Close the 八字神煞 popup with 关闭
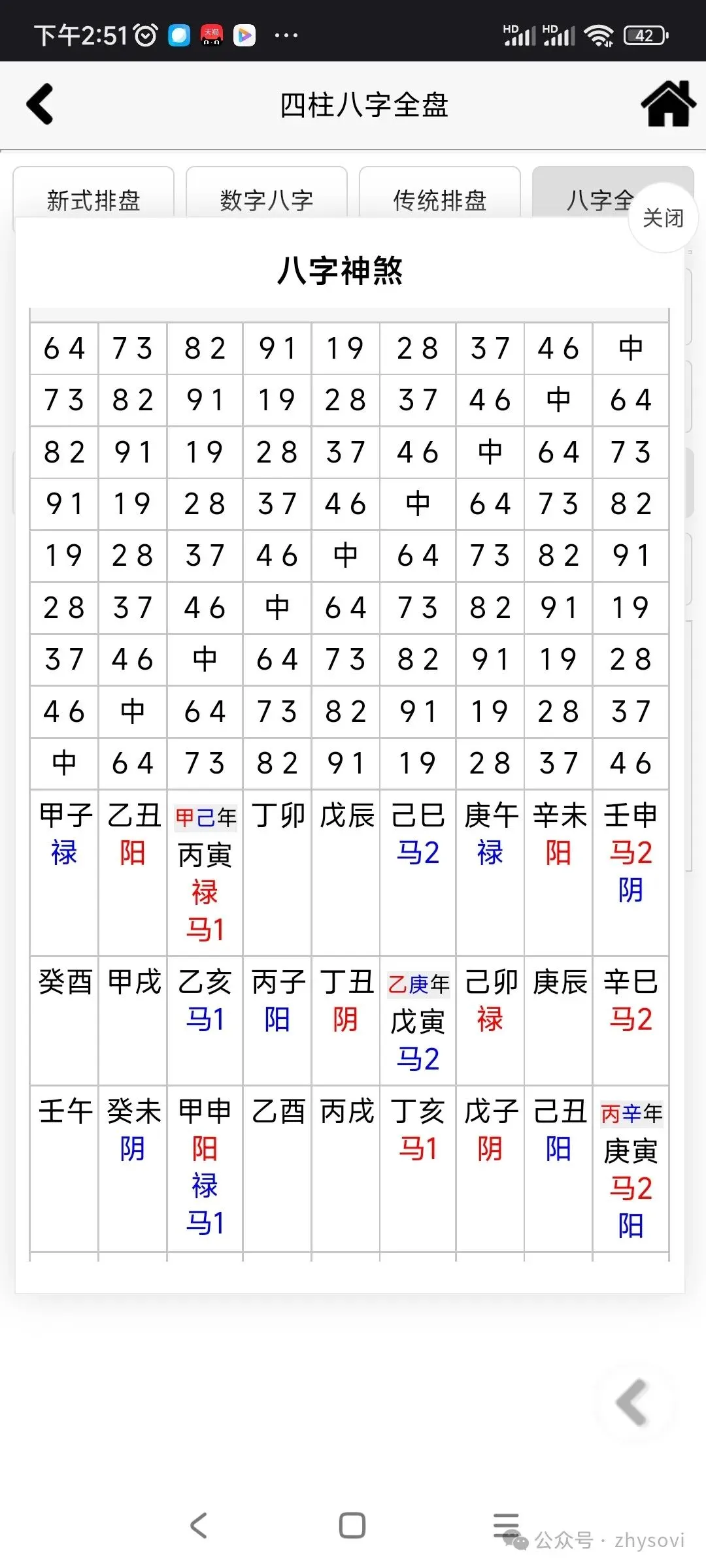The width and height of the screenshot is (706, 1568). point(663,218)
